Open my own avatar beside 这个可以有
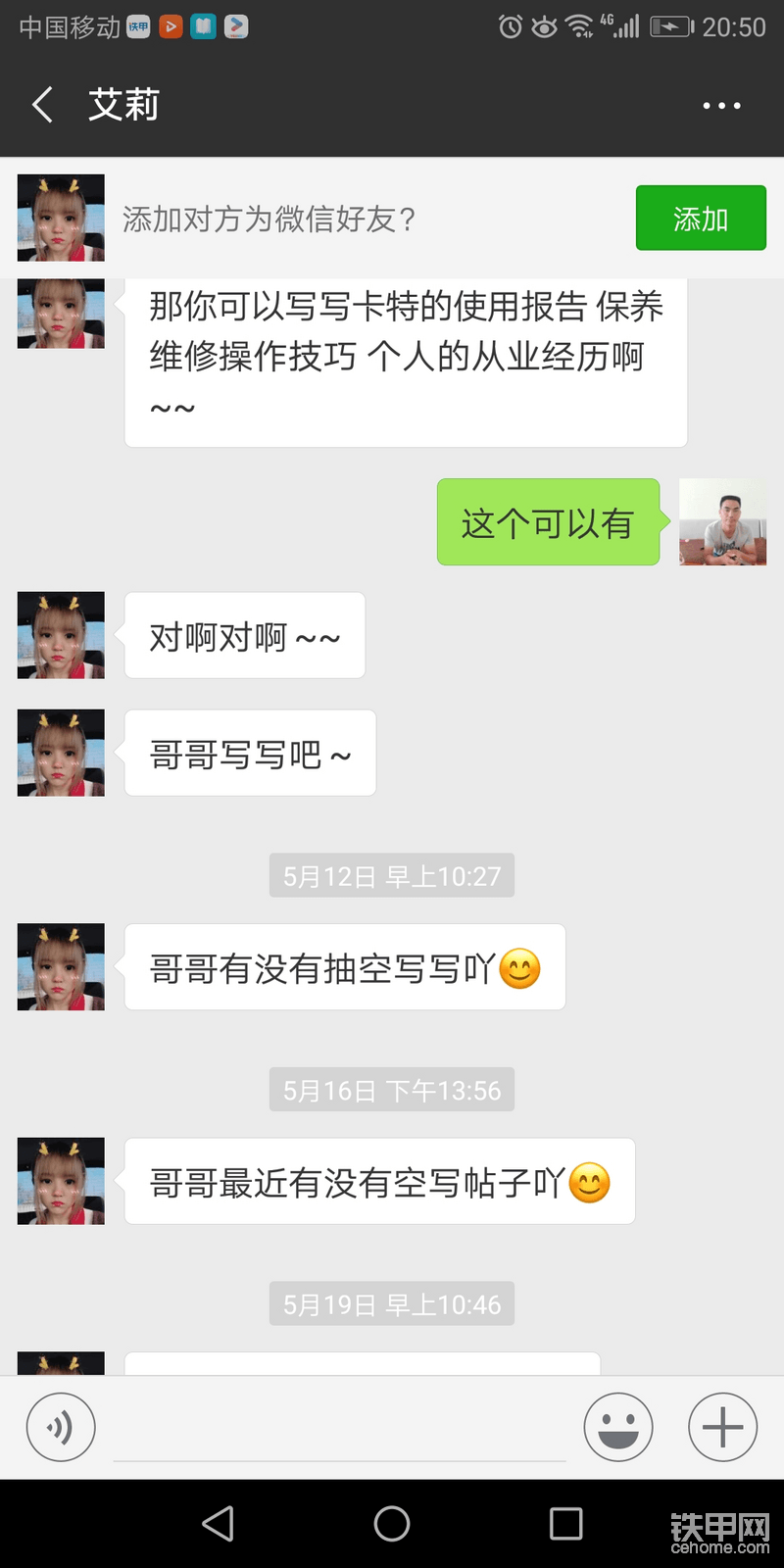Viewport: 784px width, 1568px height. coord(722,522)
